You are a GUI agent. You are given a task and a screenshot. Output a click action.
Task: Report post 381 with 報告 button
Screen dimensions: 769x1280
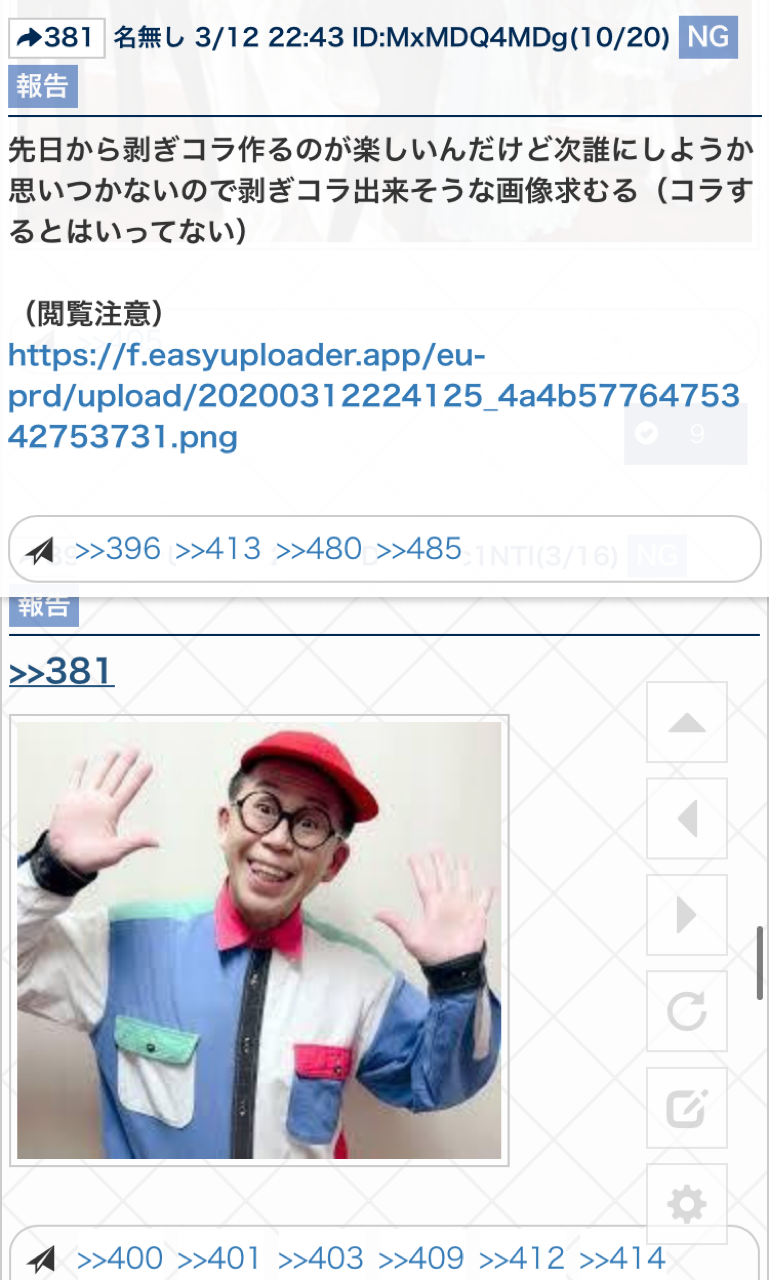point(43,87)
